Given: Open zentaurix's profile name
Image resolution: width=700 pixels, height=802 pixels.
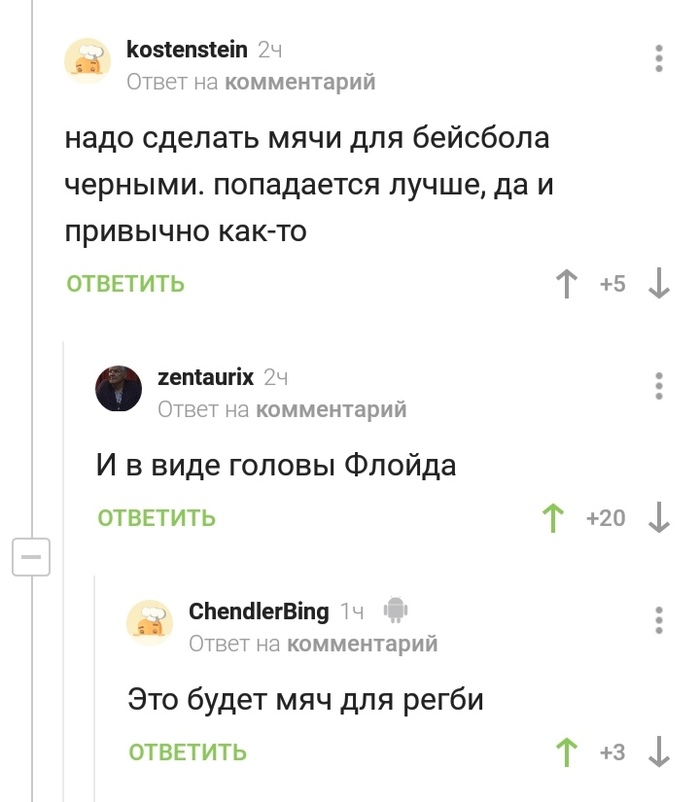Looking at the screenshot, I should pyautogui.click(x=206, y=376).
